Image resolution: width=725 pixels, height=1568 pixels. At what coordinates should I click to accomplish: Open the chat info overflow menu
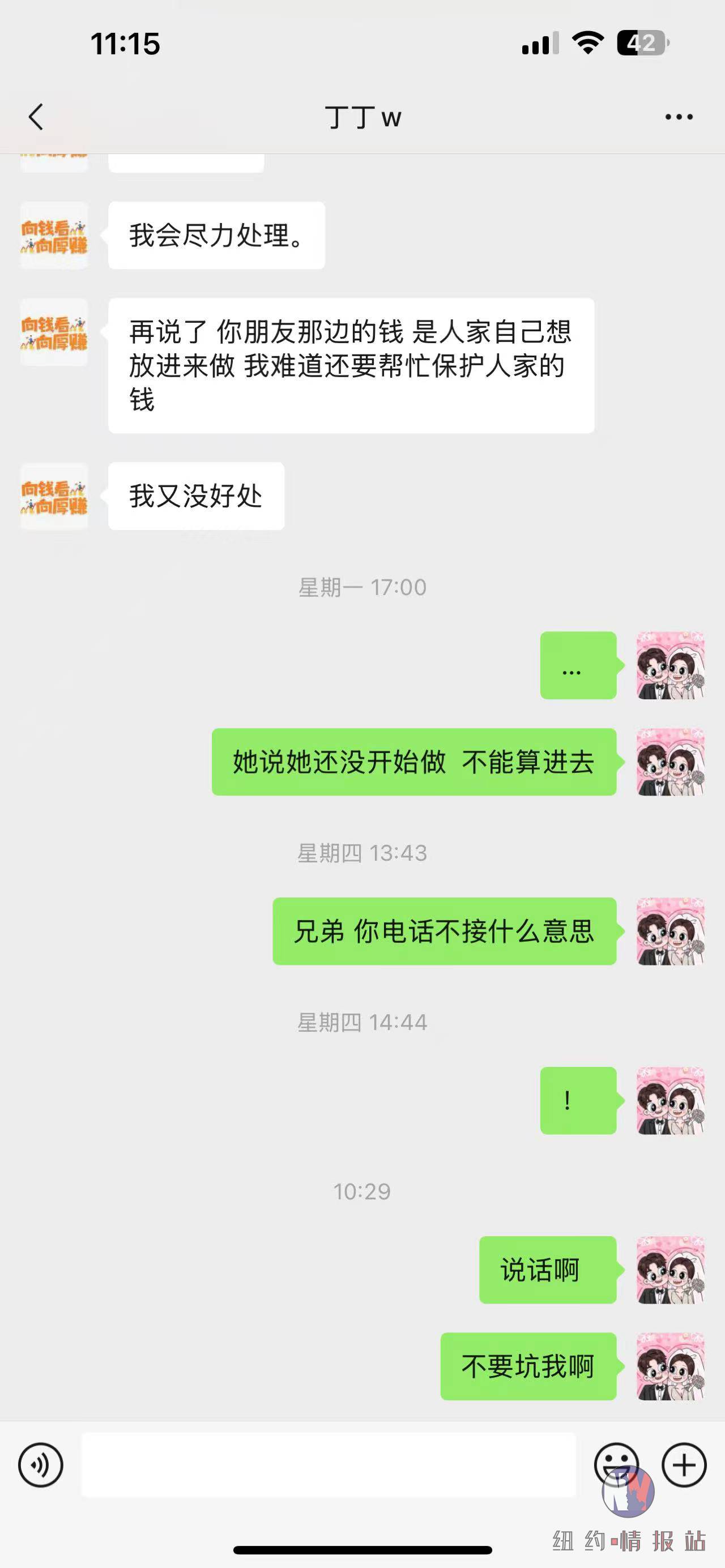coord(678,117)
